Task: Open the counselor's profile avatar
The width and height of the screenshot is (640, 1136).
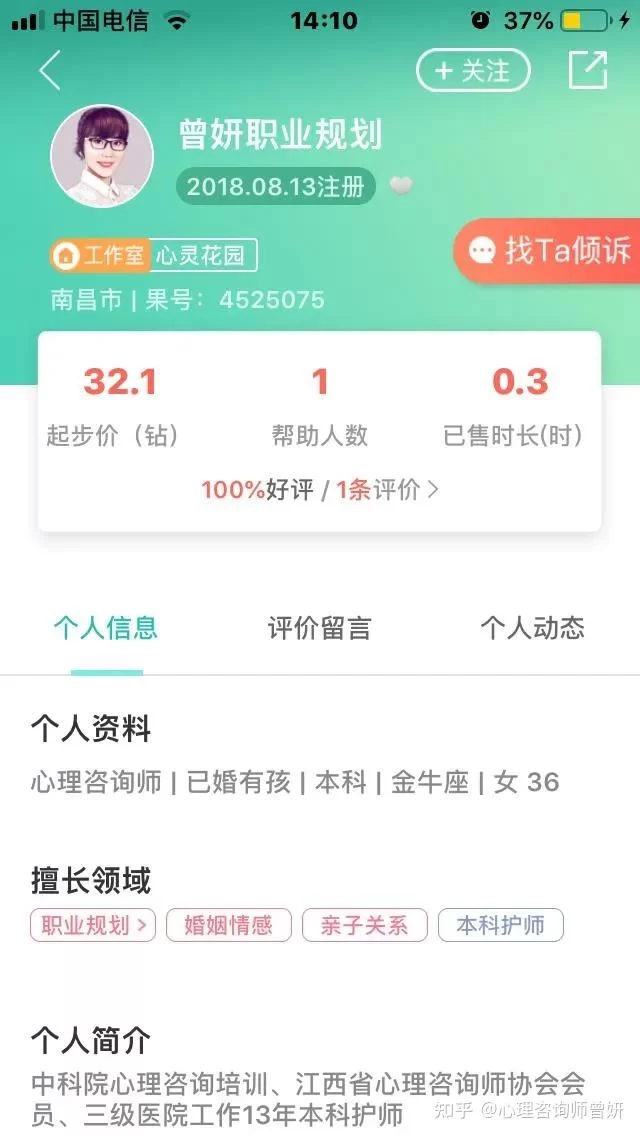Action: tap(101, 156)
